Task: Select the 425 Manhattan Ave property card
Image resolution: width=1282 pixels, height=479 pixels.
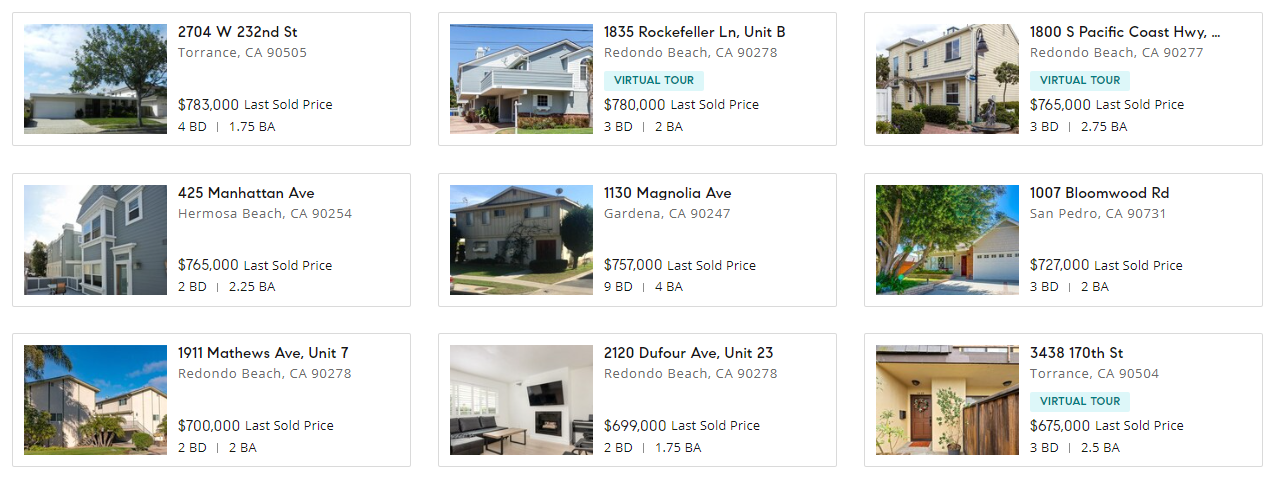Action: 246,193
